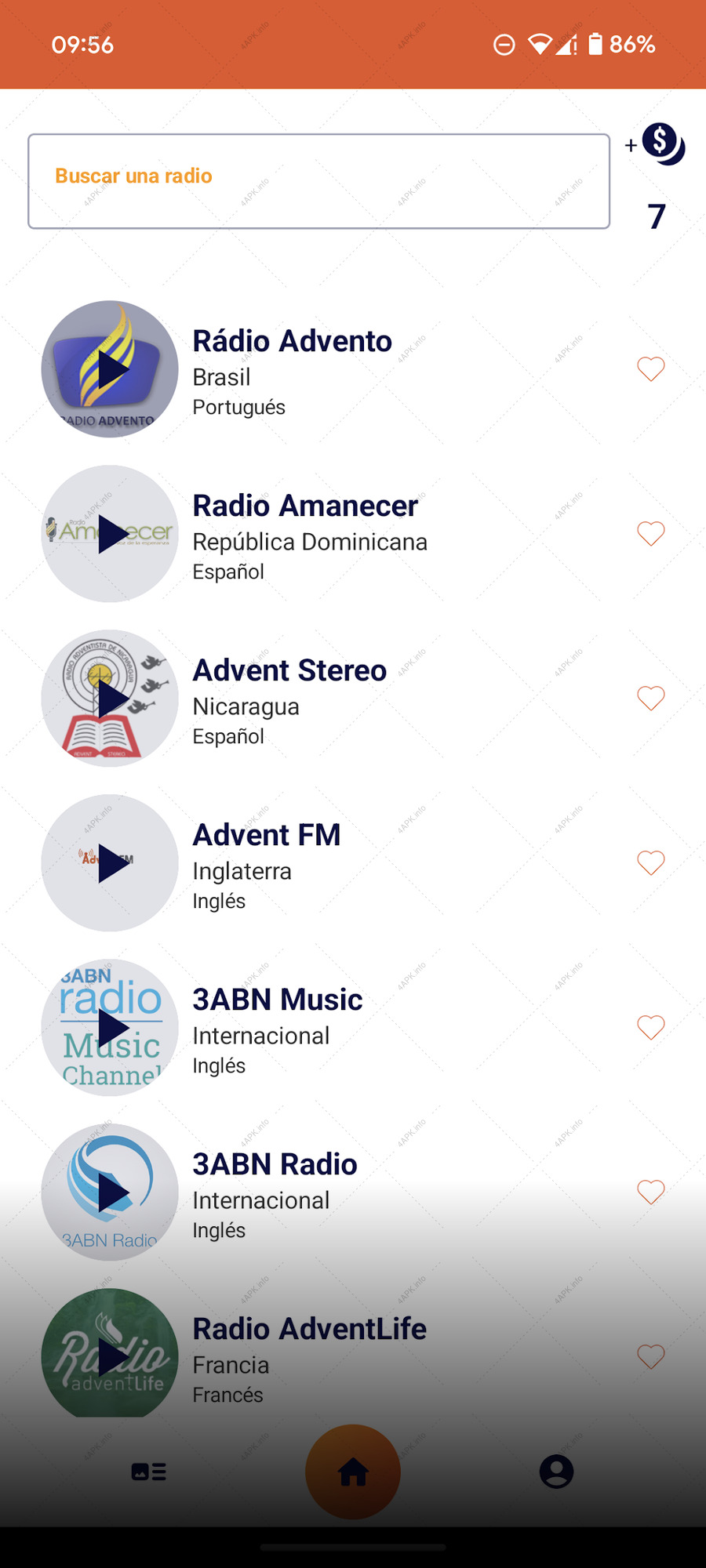Play 3ABN Music channel
This screenshot has height=1568, width=706.
110,1027
